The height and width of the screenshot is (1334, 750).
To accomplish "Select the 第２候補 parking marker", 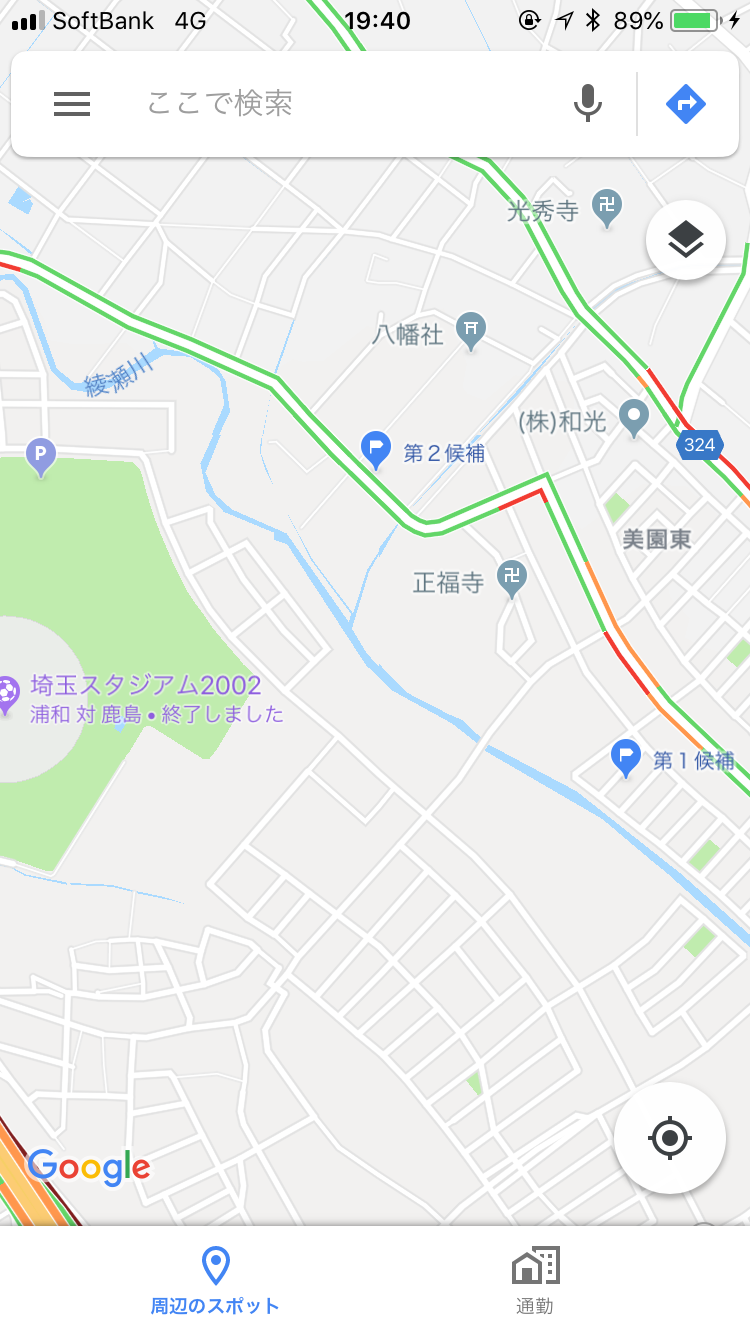I will 376,450.
